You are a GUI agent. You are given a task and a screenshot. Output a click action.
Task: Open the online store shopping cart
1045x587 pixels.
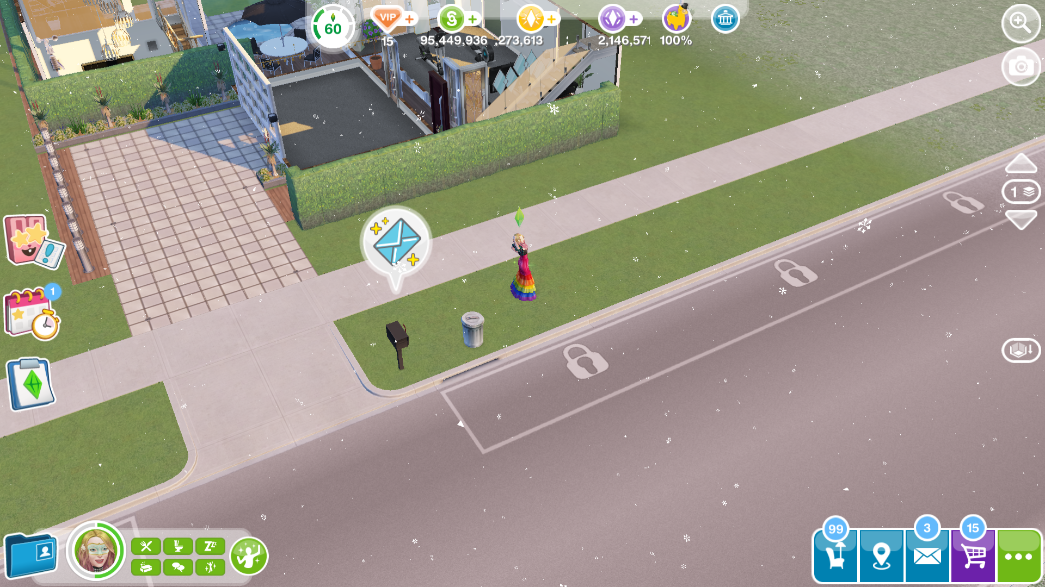point(972,556)
